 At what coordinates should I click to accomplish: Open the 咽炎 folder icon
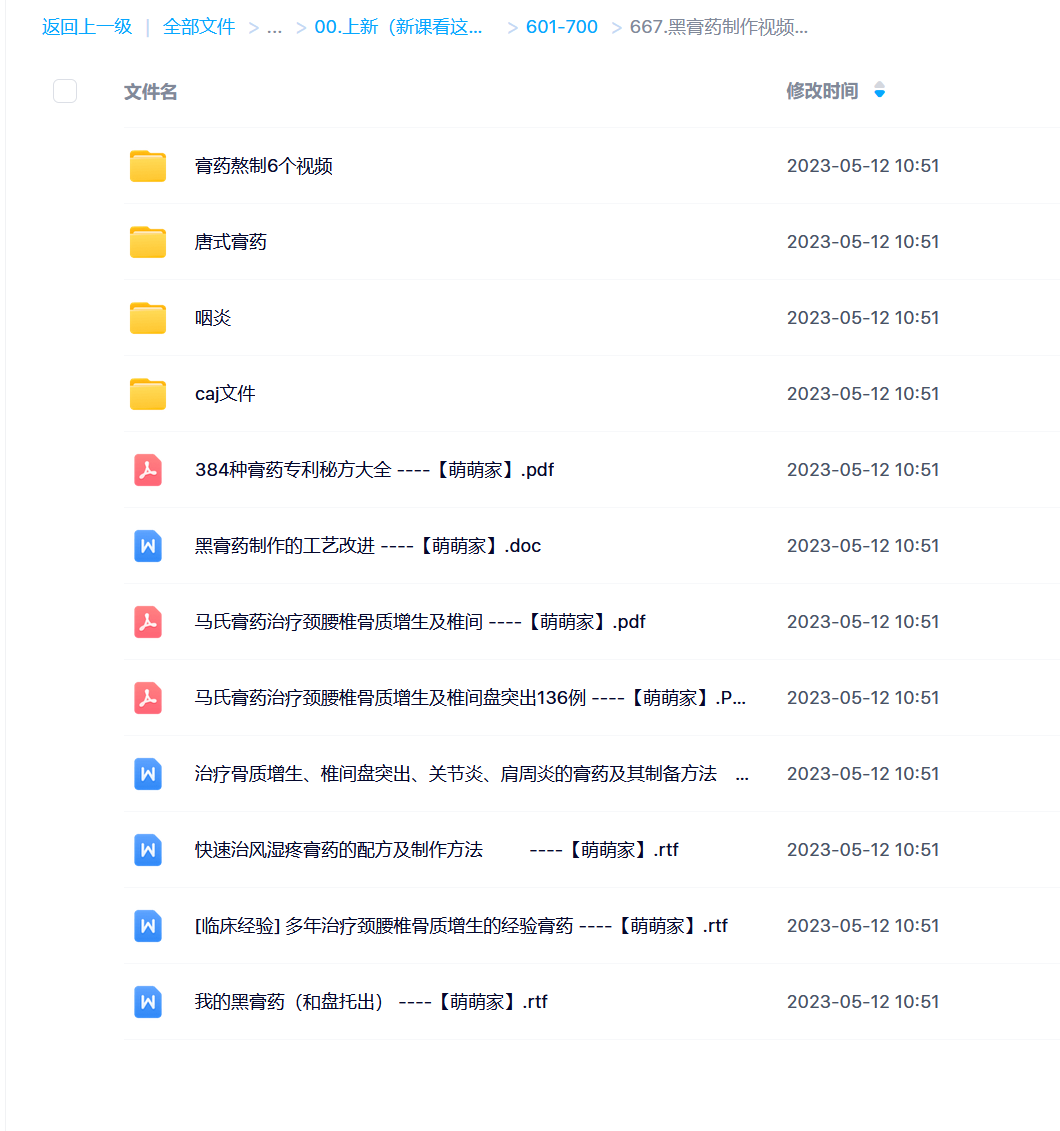pos(147,317)
